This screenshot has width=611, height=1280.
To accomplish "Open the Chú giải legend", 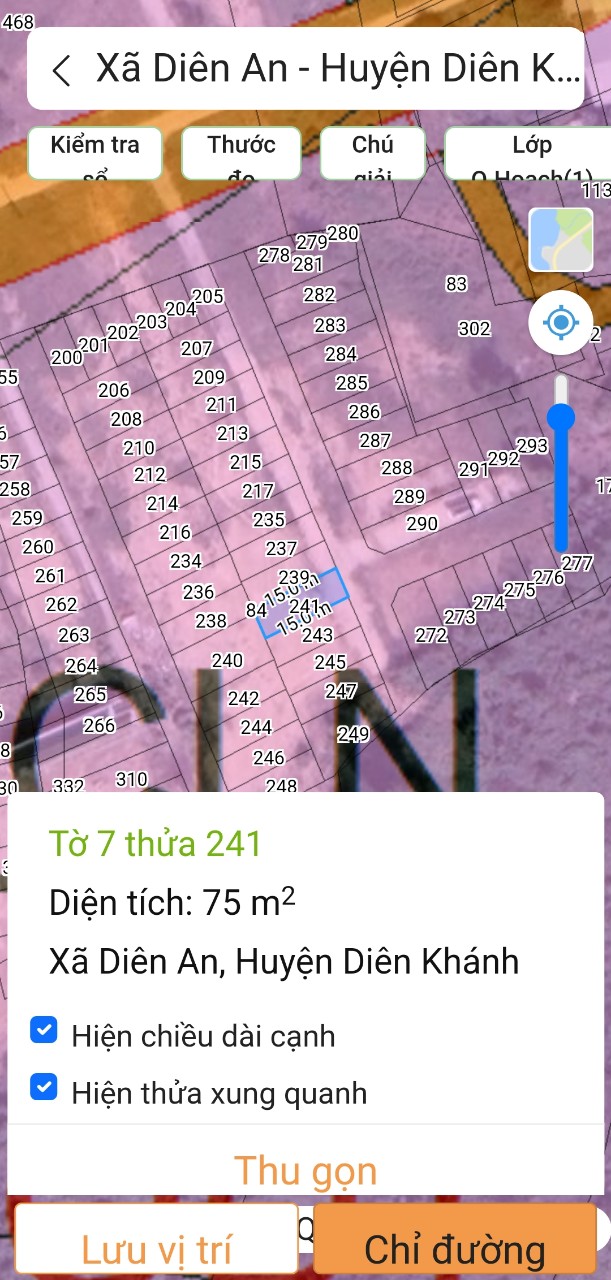I will click(x=373, y=153).
